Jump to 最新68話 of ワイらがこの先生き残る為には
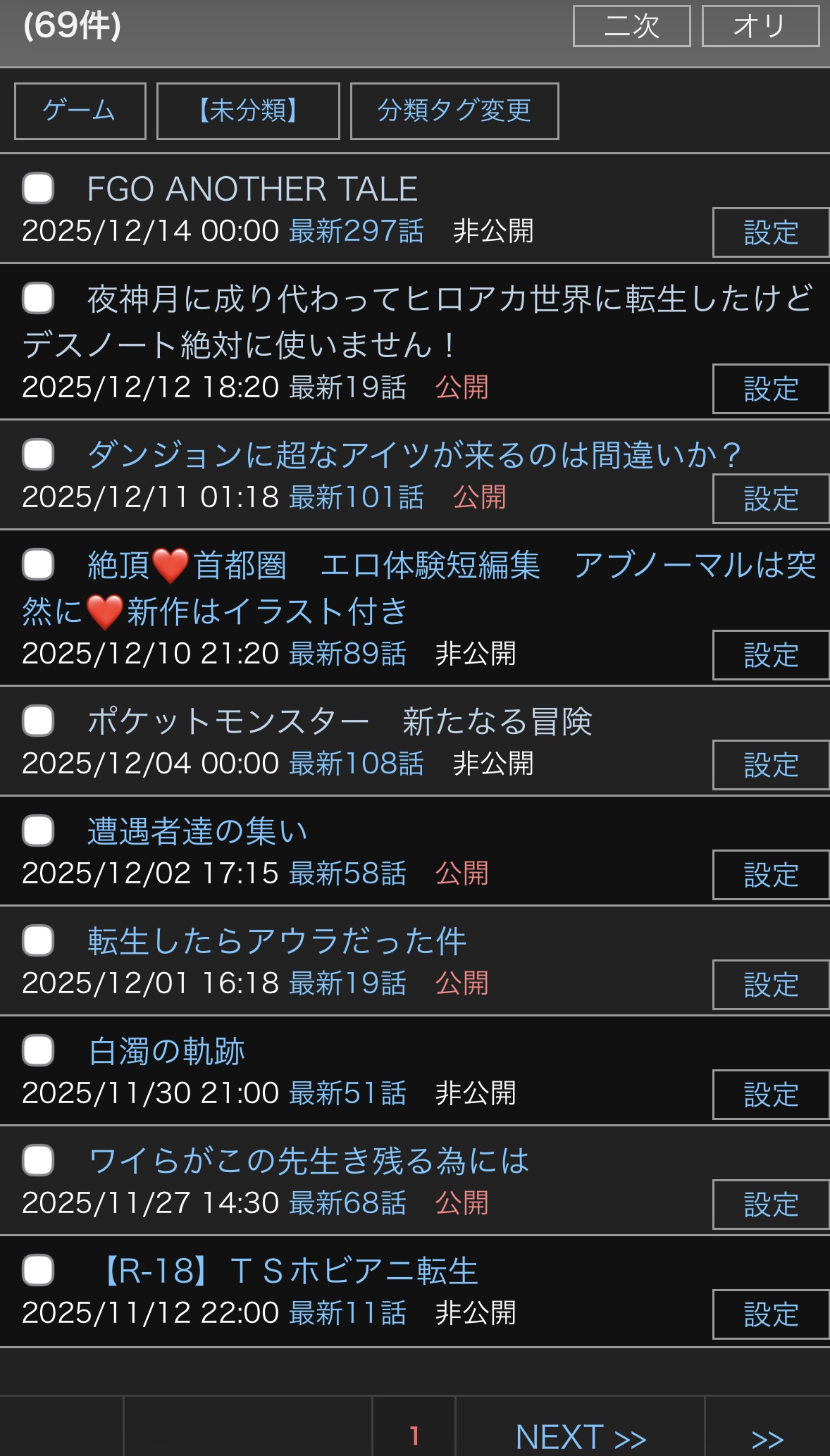The width and height of the screenshot is (830, 1456). [347, 1203]
